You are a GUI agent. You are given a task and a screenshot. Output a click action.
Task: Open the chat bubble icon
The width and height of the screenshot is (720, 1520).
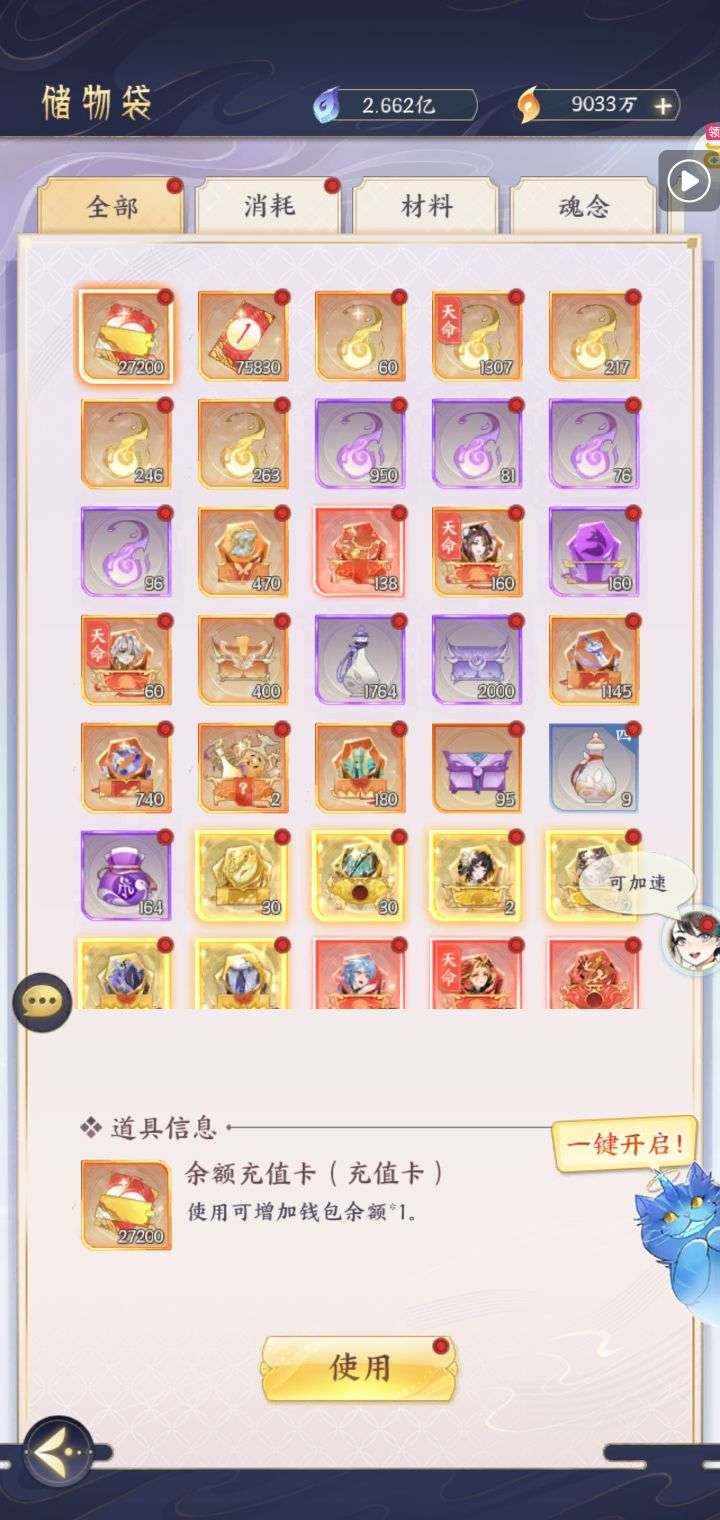tap(42, 1002)
